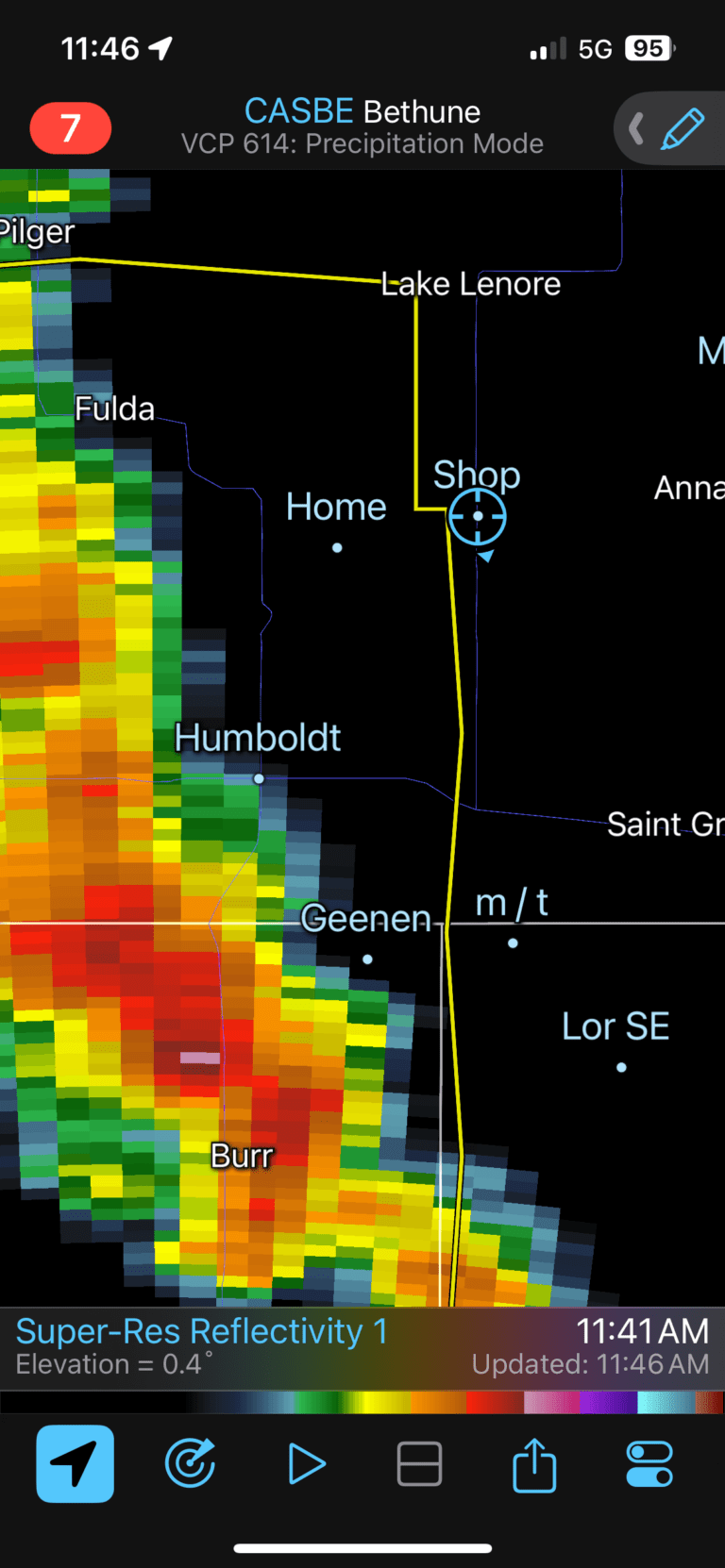Open the settings toggles menu
Image resolution: width=725 pixels, height=1568 pixels.
(x=649, y=1464)
